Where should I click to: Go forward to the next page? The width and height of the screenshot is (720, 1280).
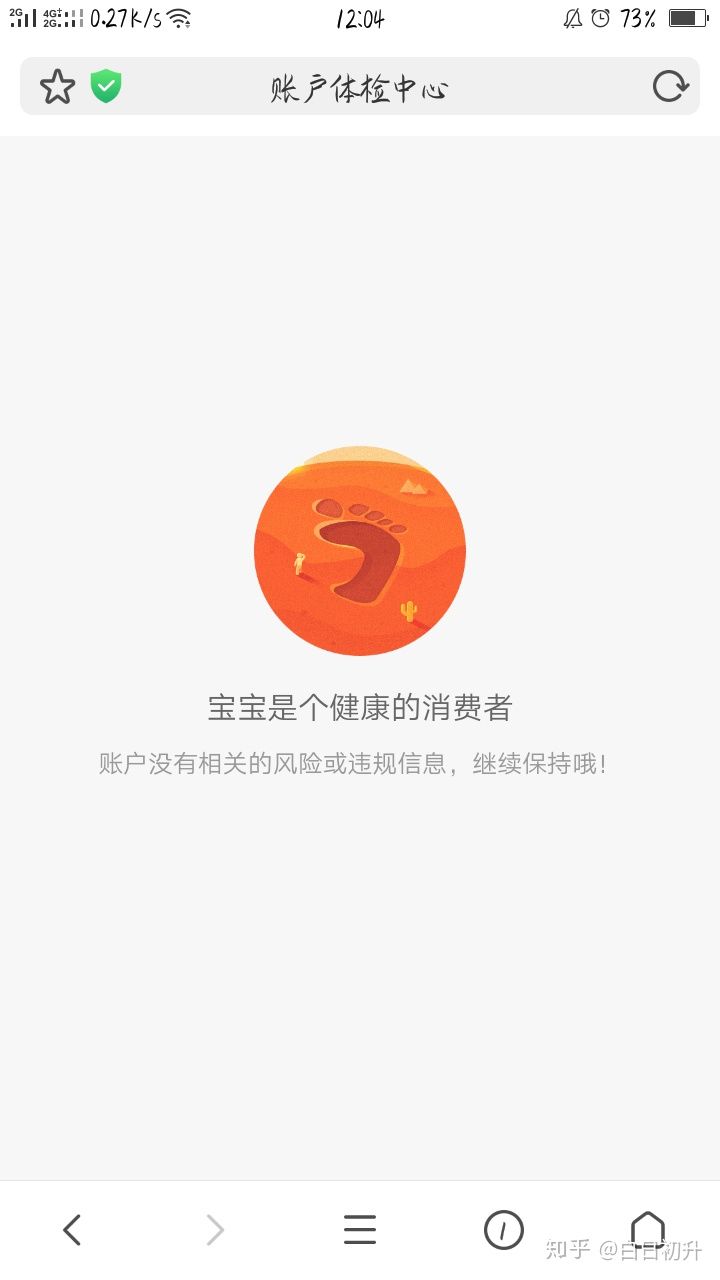point(215,1229)
